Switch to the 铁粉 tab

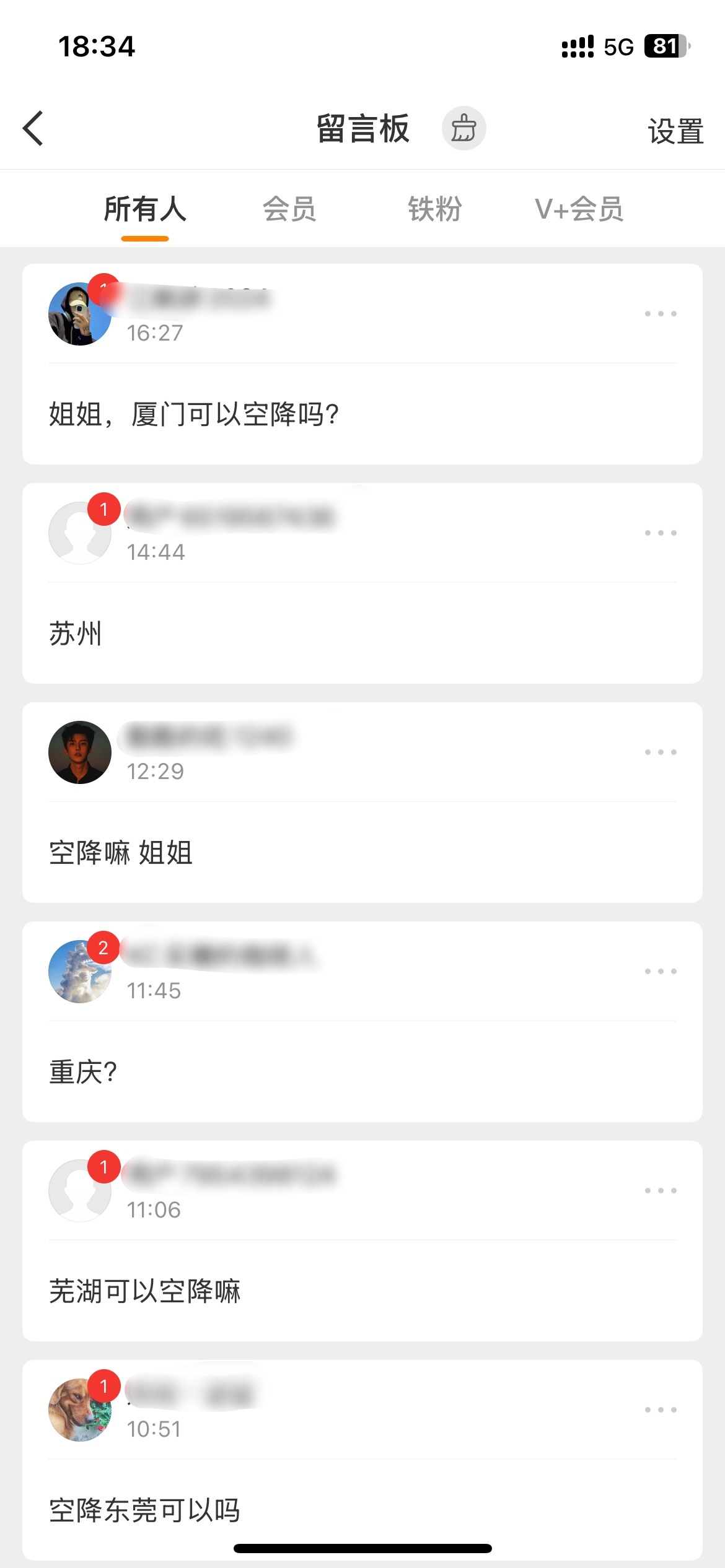coord(434,209)
